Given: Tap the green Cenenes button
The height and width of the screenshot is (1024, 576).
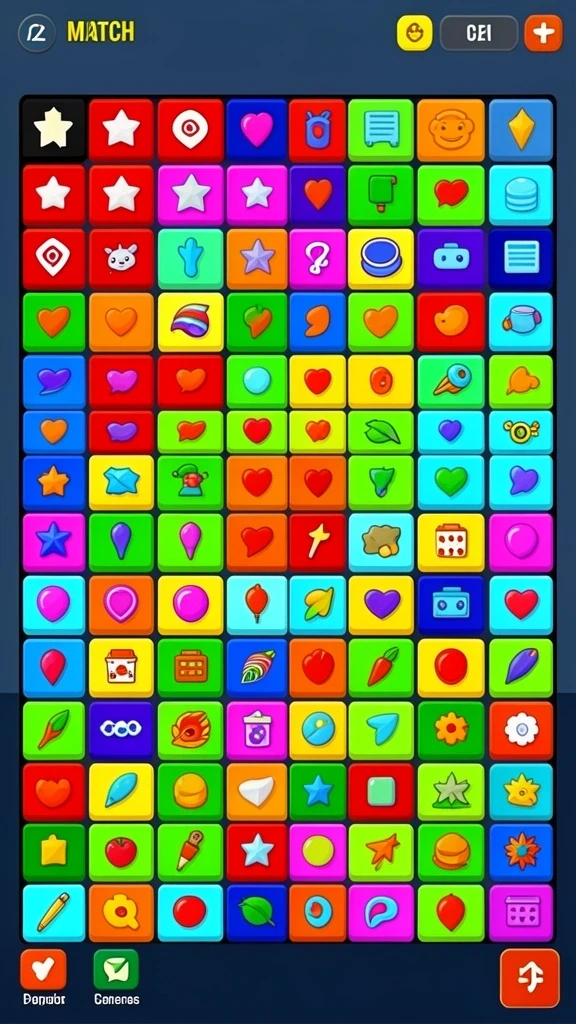Looking at the screenshot, I should pyautogui.click(x=116, y=970).
